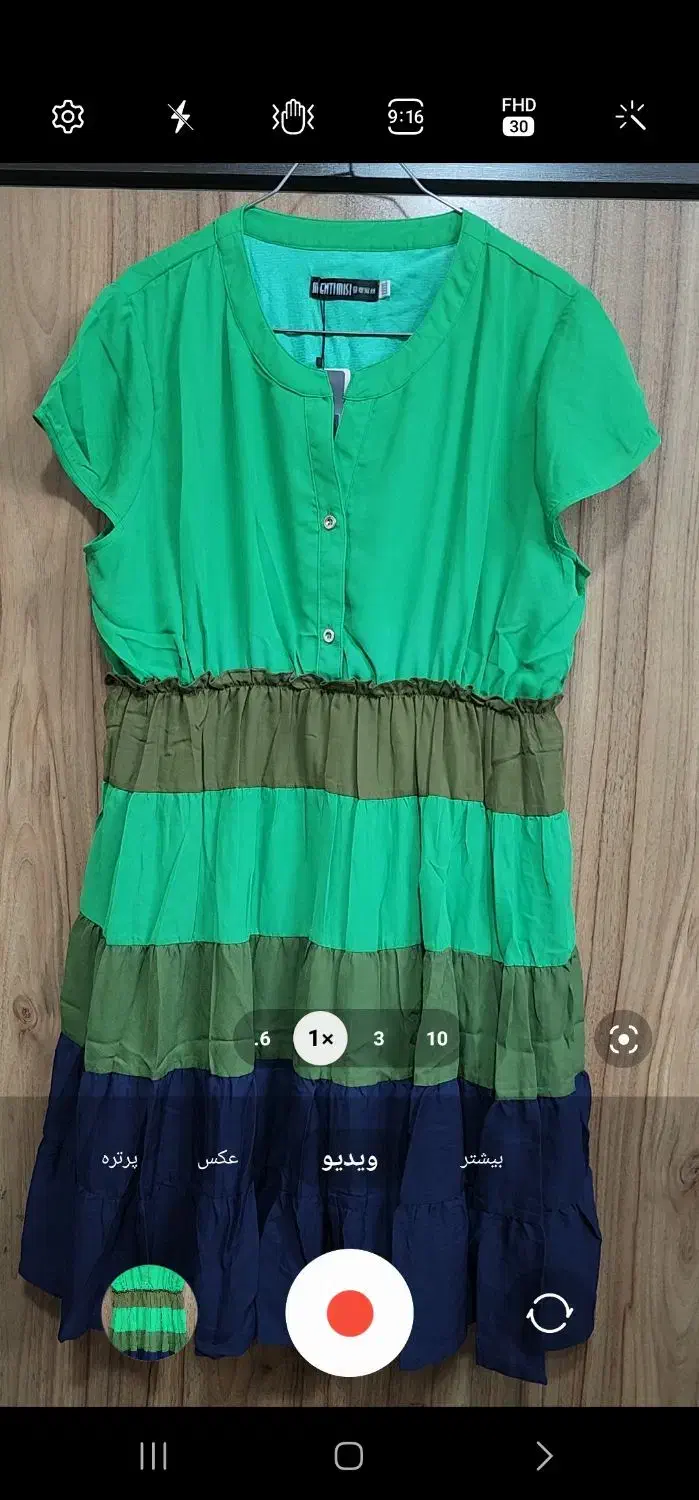This screenshot has height=1500, width=699.
Task: Switch to پرتره (portrait) mode
Action: point(121,1159)
